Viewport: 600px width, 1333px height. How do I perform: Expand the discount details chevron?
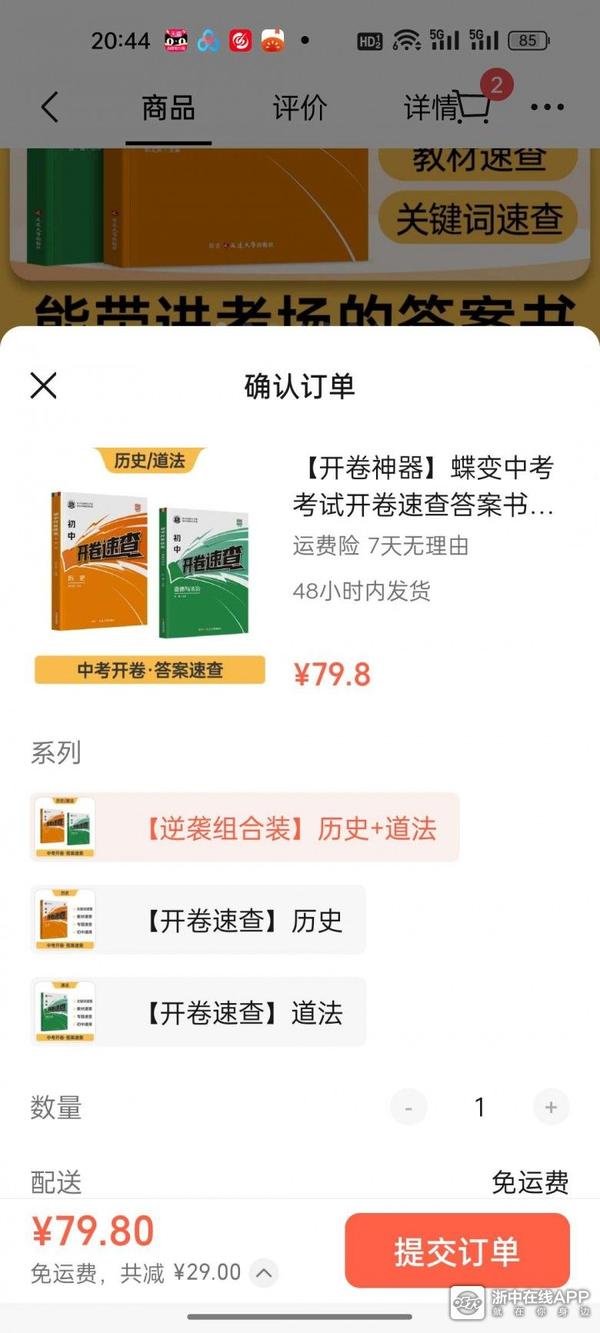click(x=264, y=1273)
